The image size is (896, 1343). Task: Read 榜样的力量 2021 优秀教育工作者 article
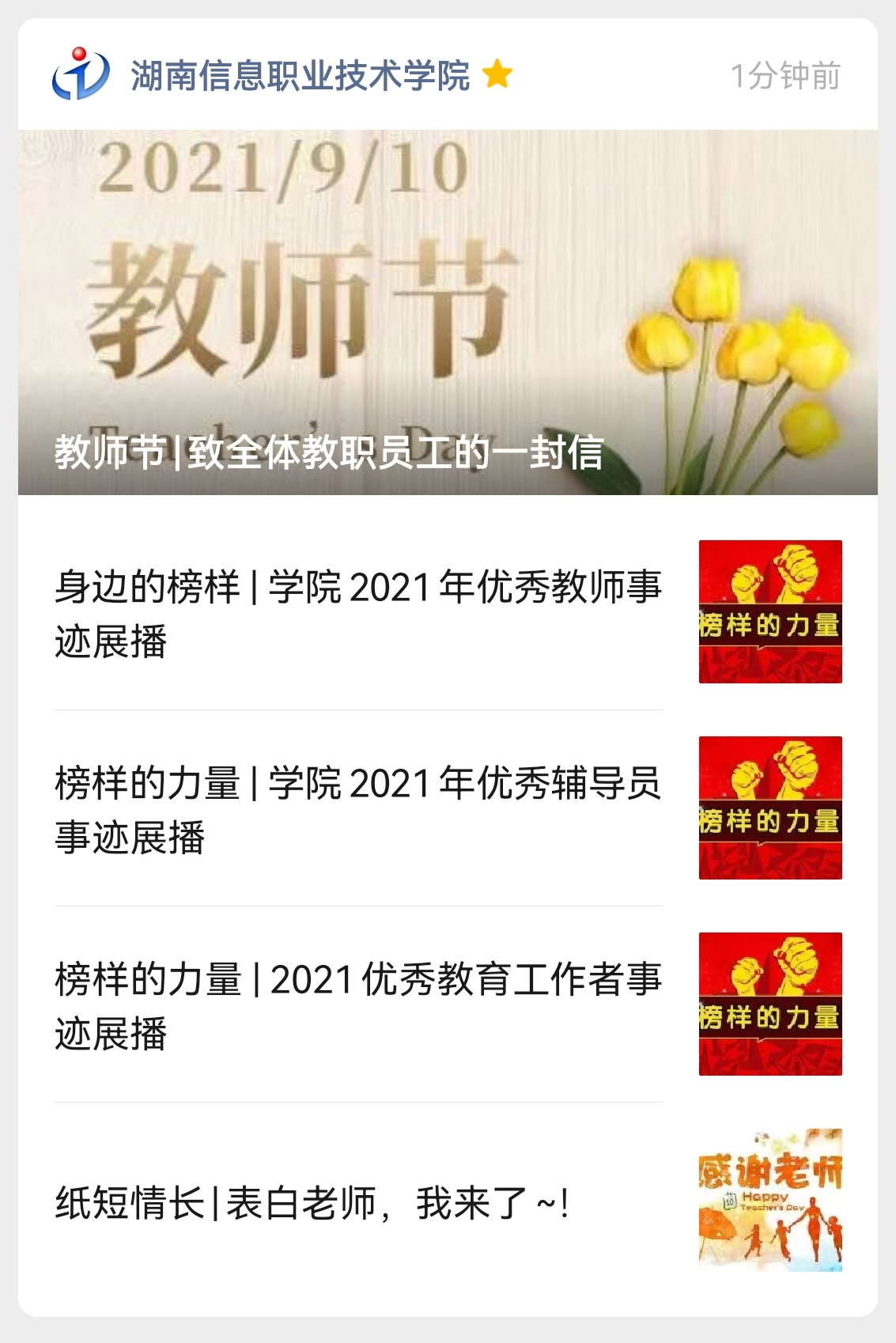point(358,1005)
